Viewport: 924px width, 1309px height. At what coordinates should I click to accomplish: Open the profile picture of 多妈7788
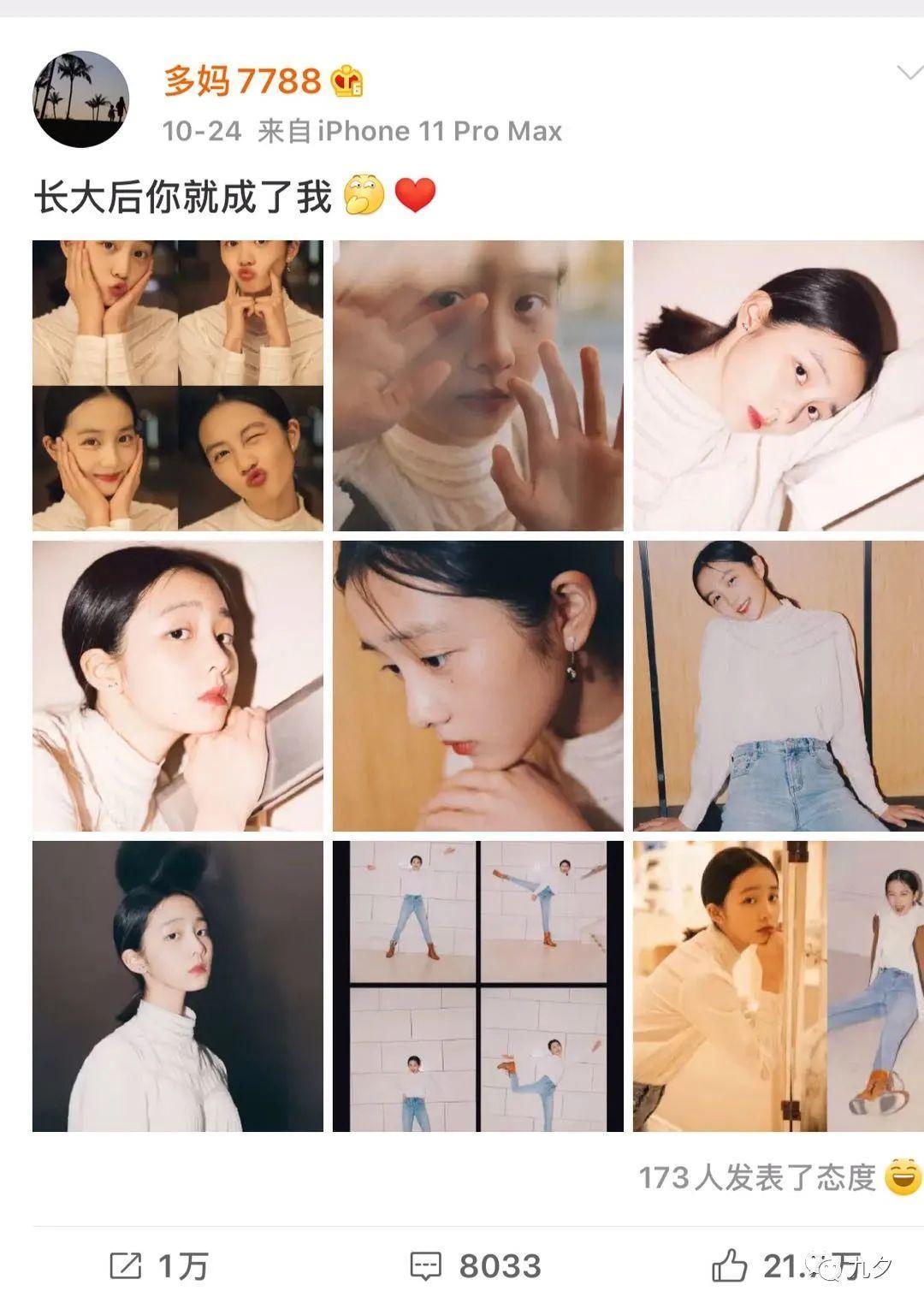click(x=80, y=98)
